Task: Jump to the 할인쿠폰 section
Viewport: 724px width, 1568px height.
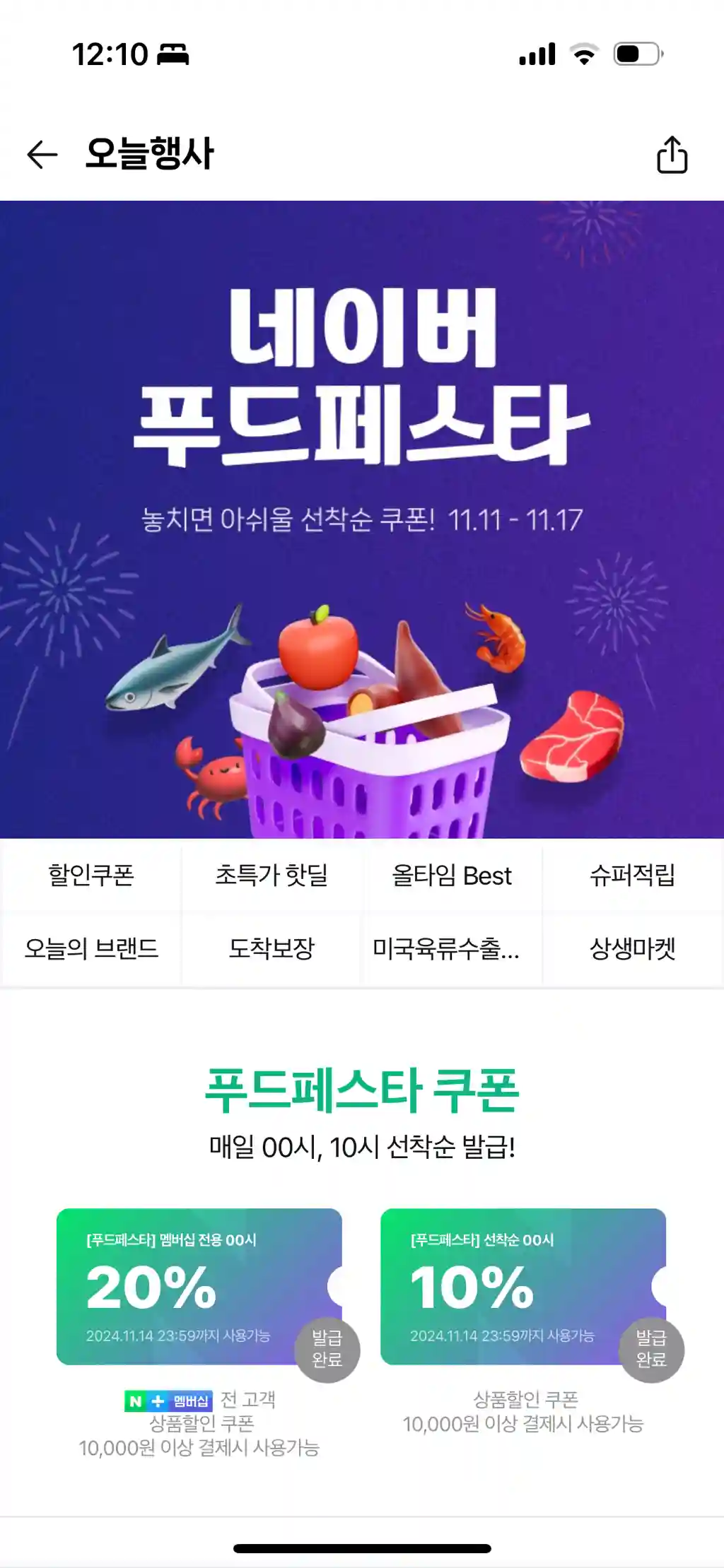Action: pos(91,876)
